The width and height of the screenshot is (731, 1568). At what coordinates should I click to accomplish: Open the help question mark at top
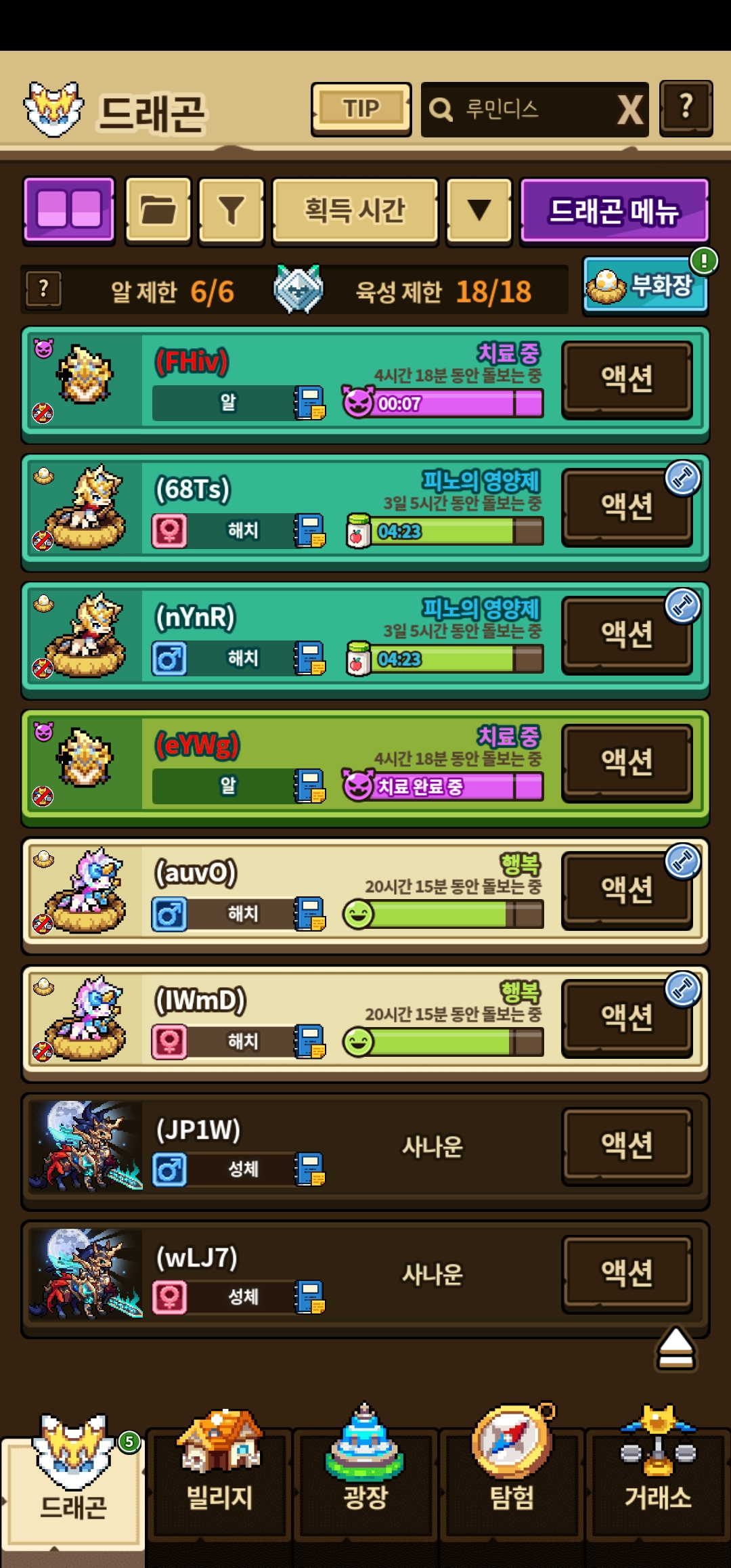[686, 108]
